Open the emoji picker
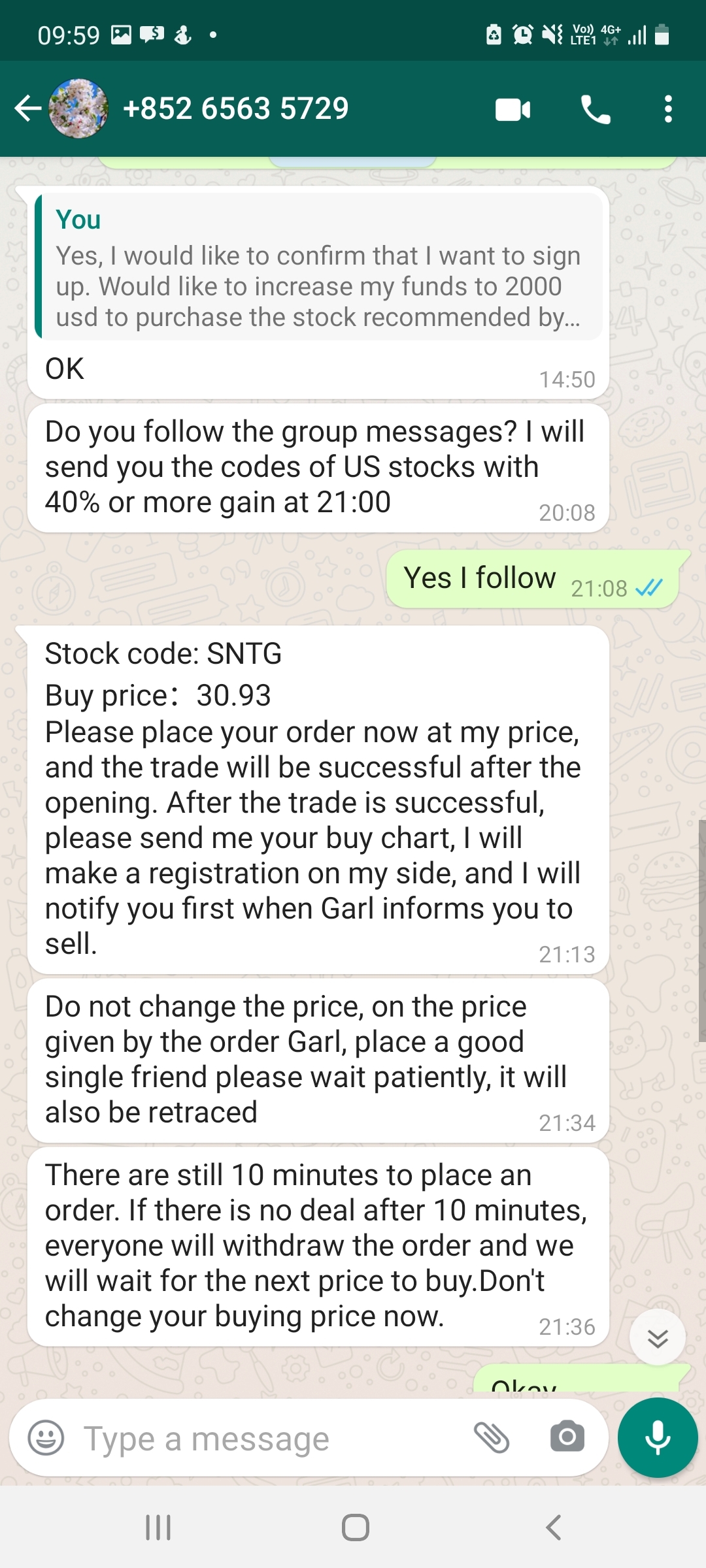This screenshot has width=706, height=1568. click(46, 1438)
